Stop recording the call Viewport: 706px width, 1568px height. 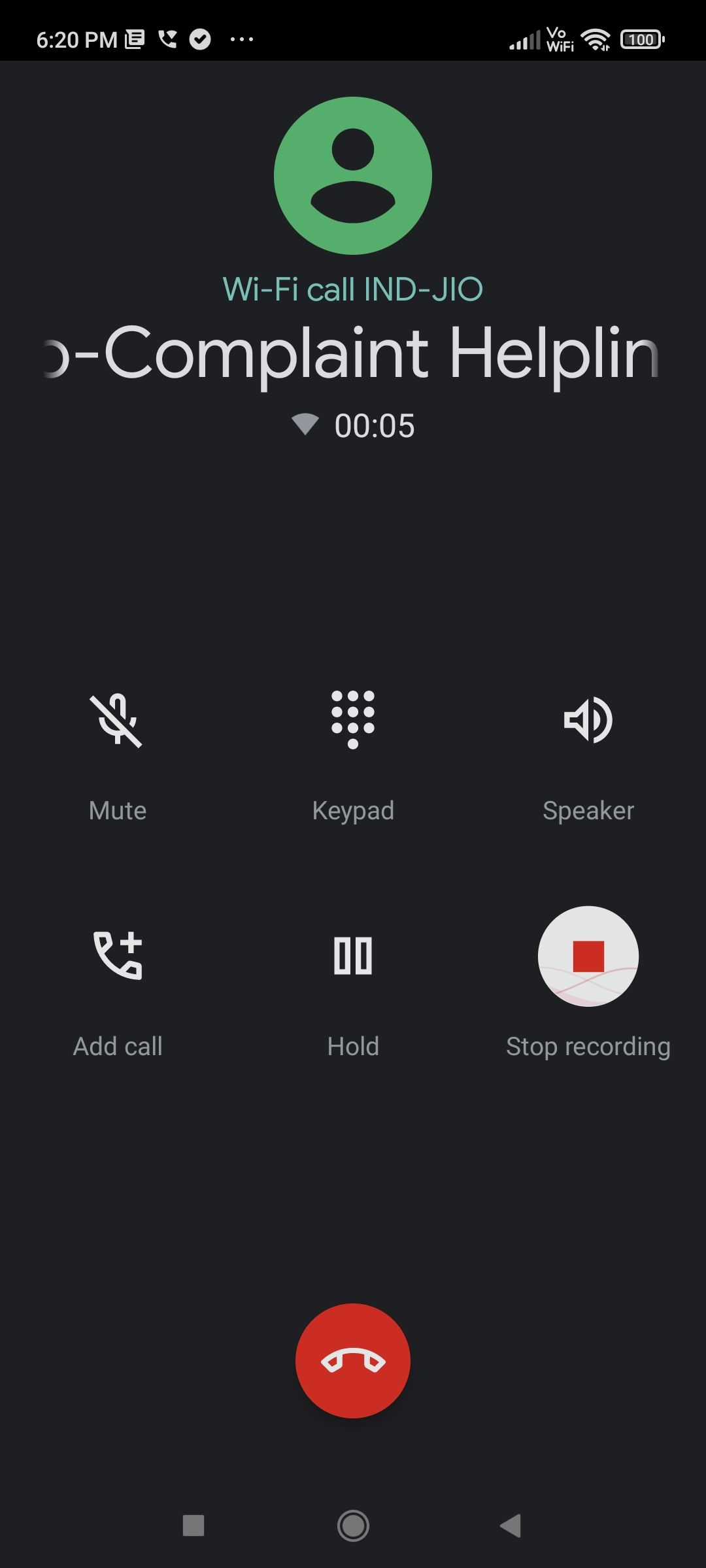588,956
